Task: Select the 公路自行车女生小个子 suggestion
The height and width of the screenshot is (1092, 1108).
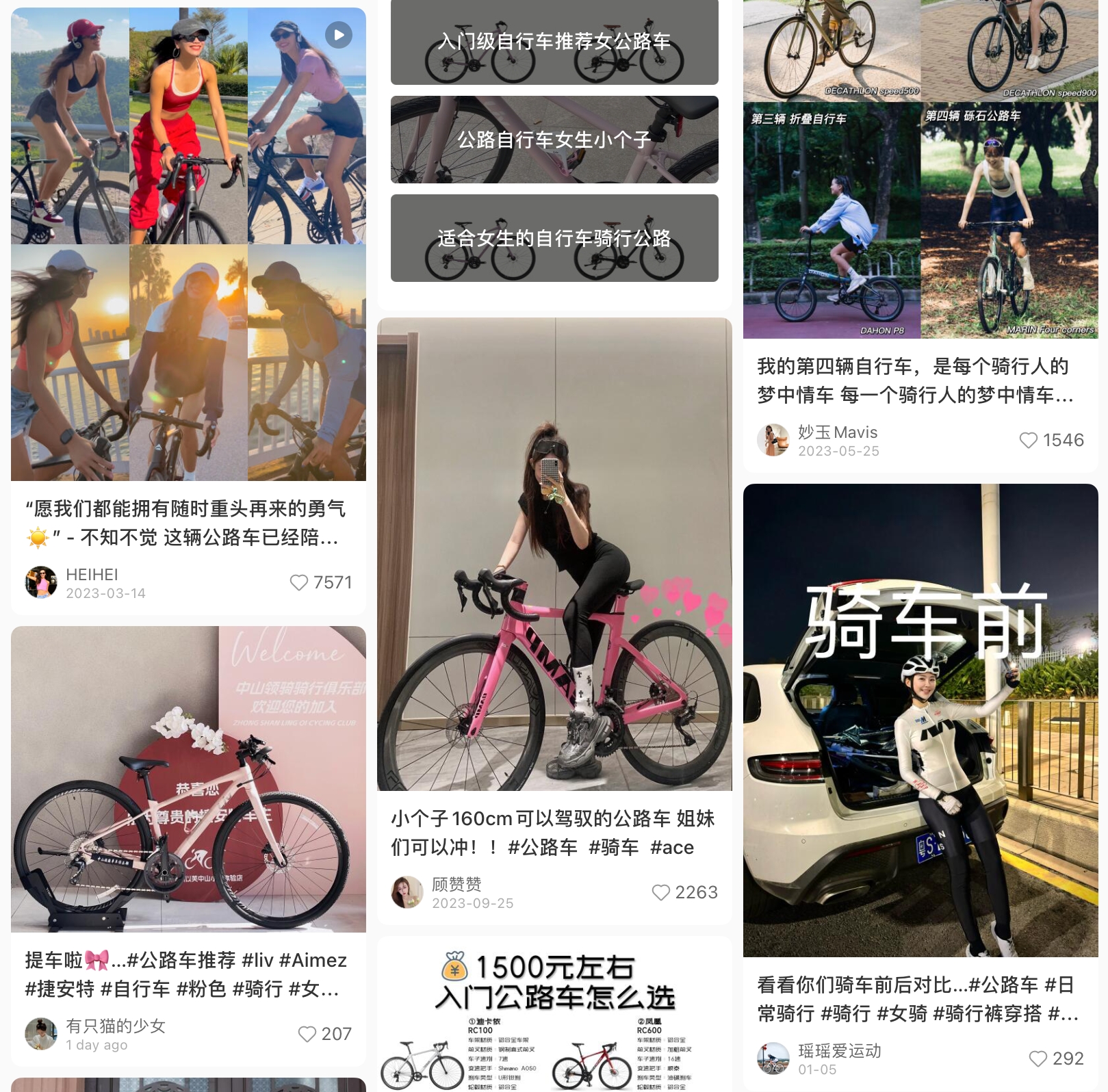Action: 554,140
